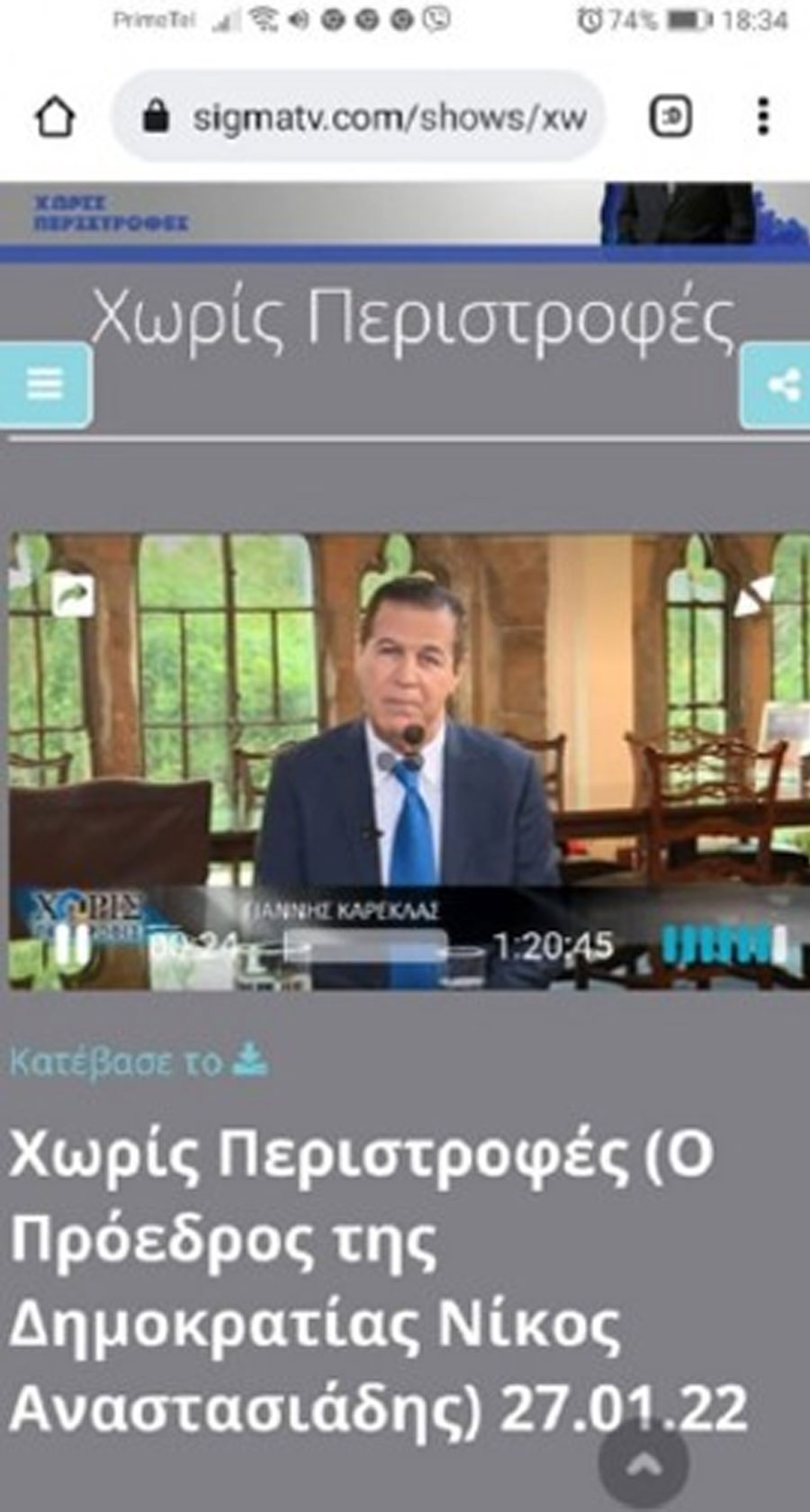The width and height of the screenshot is (810, 1512).
Task: Seek along the video progress bar
Action: pos(364,946)
